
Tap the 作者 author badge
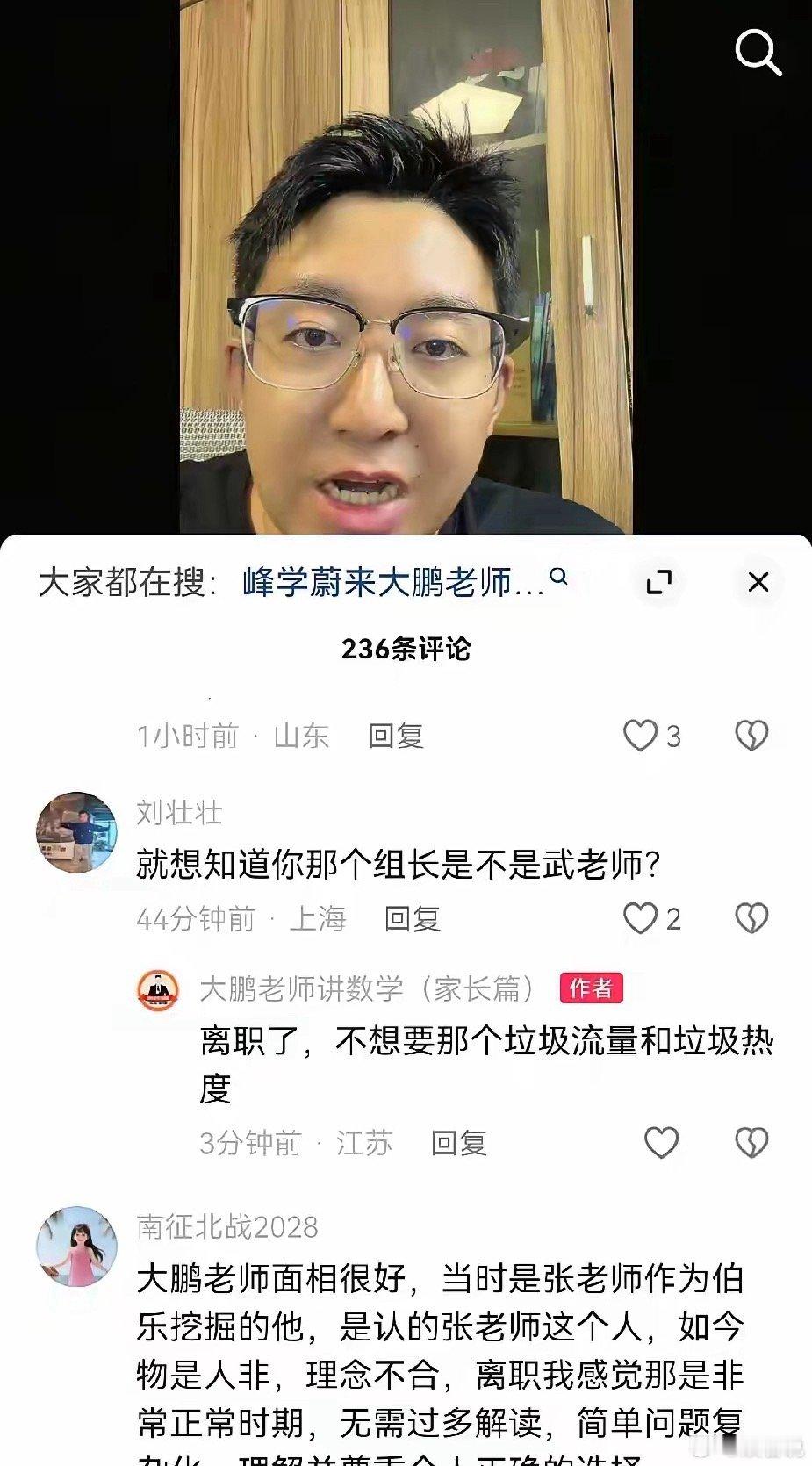tap(591, 987)
